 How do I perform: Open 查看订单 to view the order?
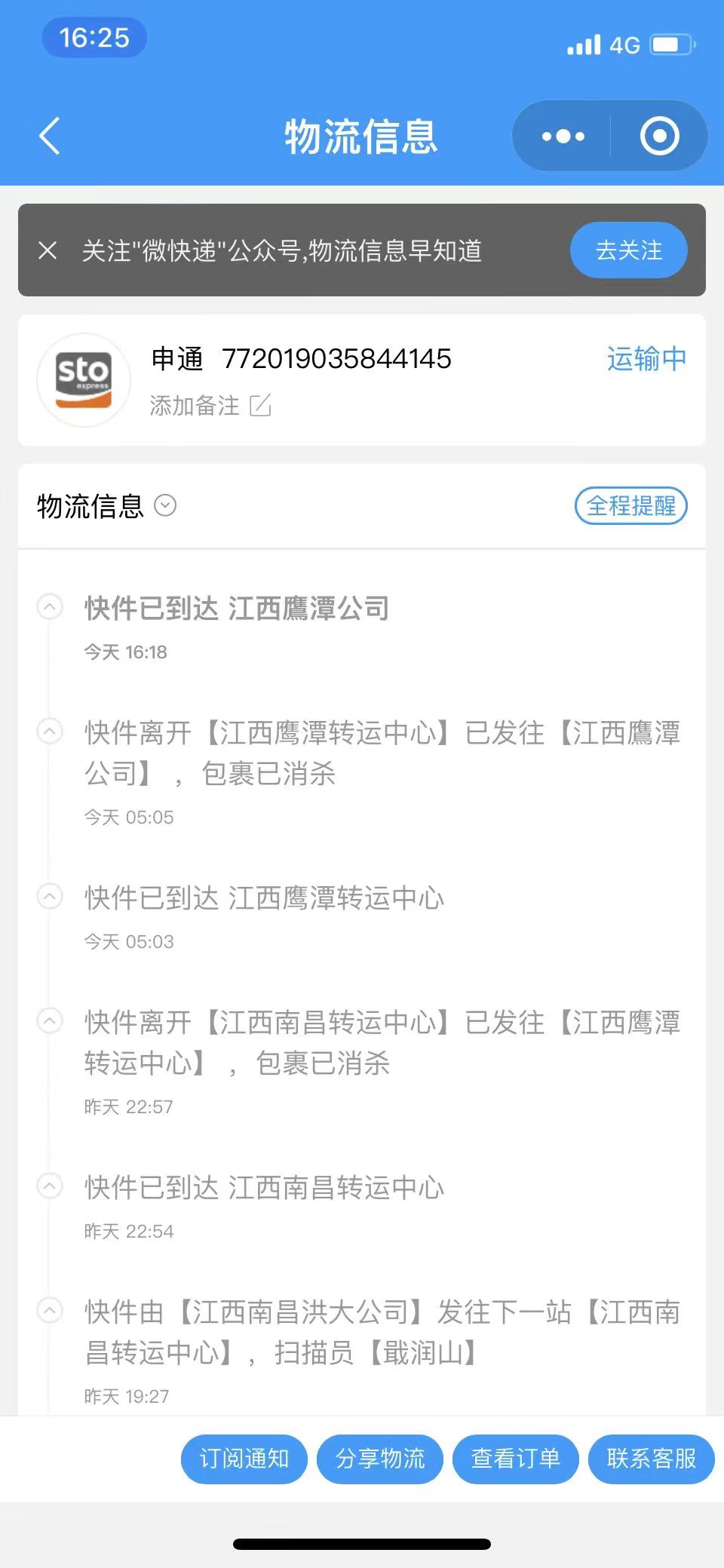point(516,1459)
